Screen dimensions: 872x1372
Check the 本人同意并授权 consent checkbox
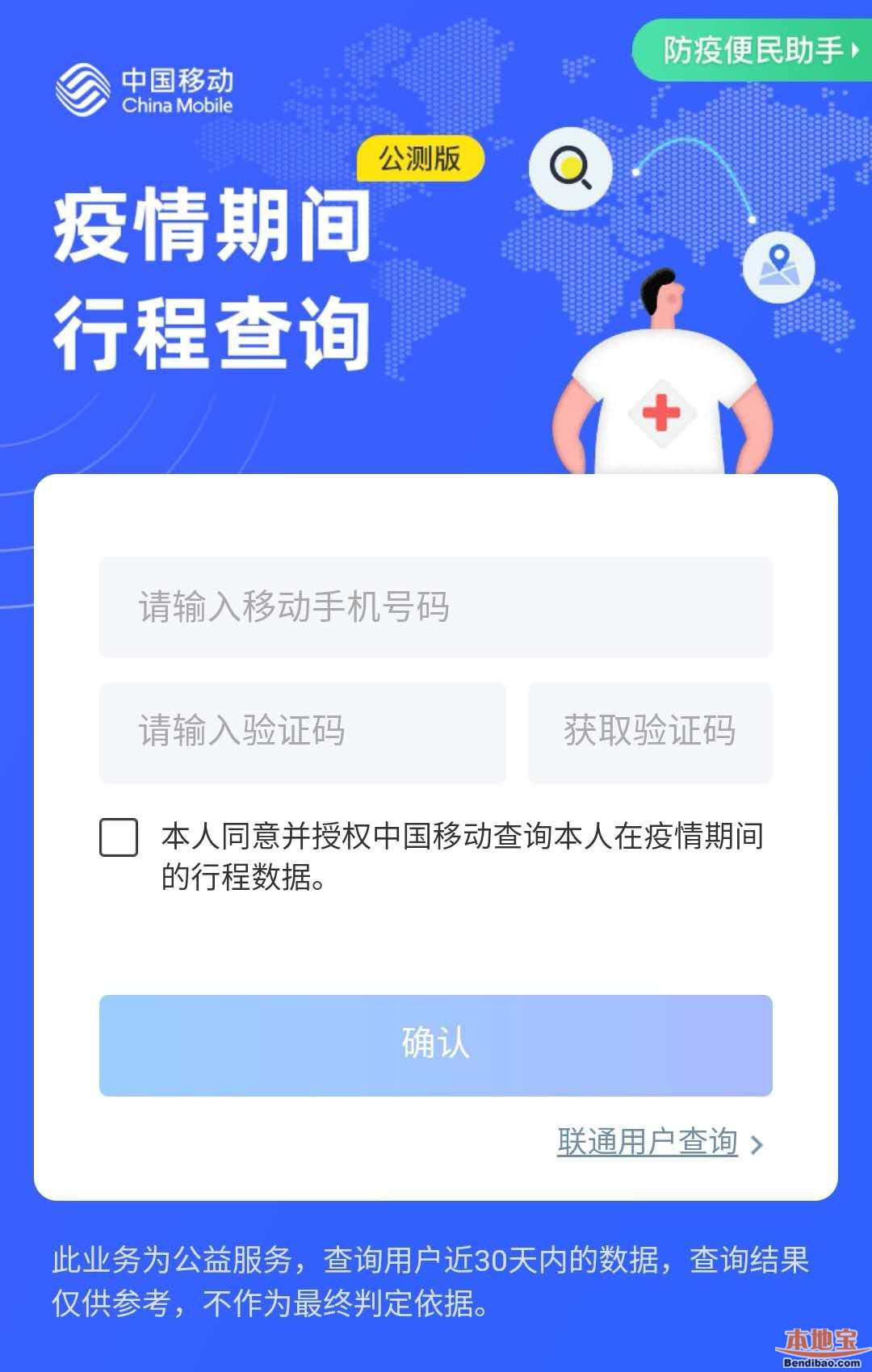(119, 837)
